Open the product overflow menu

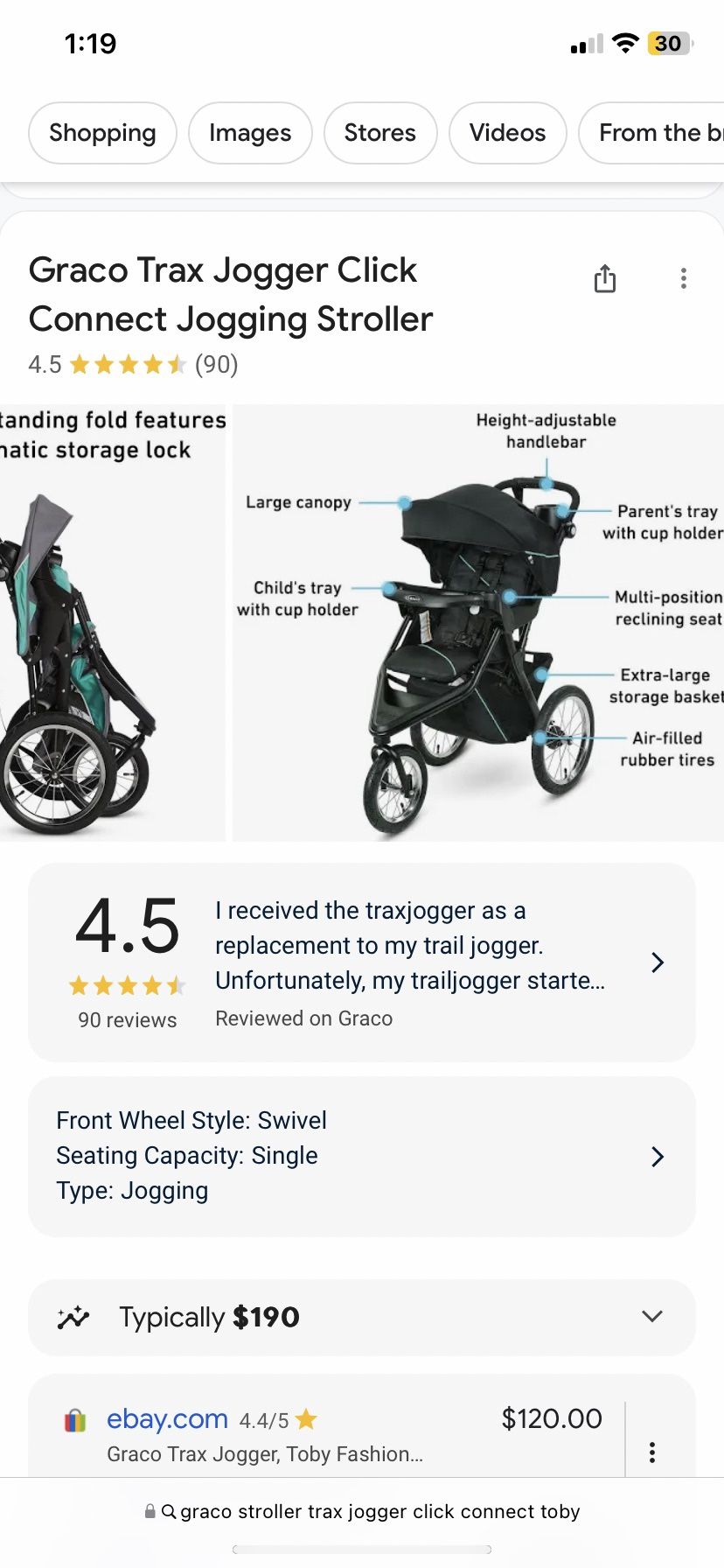click(684, 278)
